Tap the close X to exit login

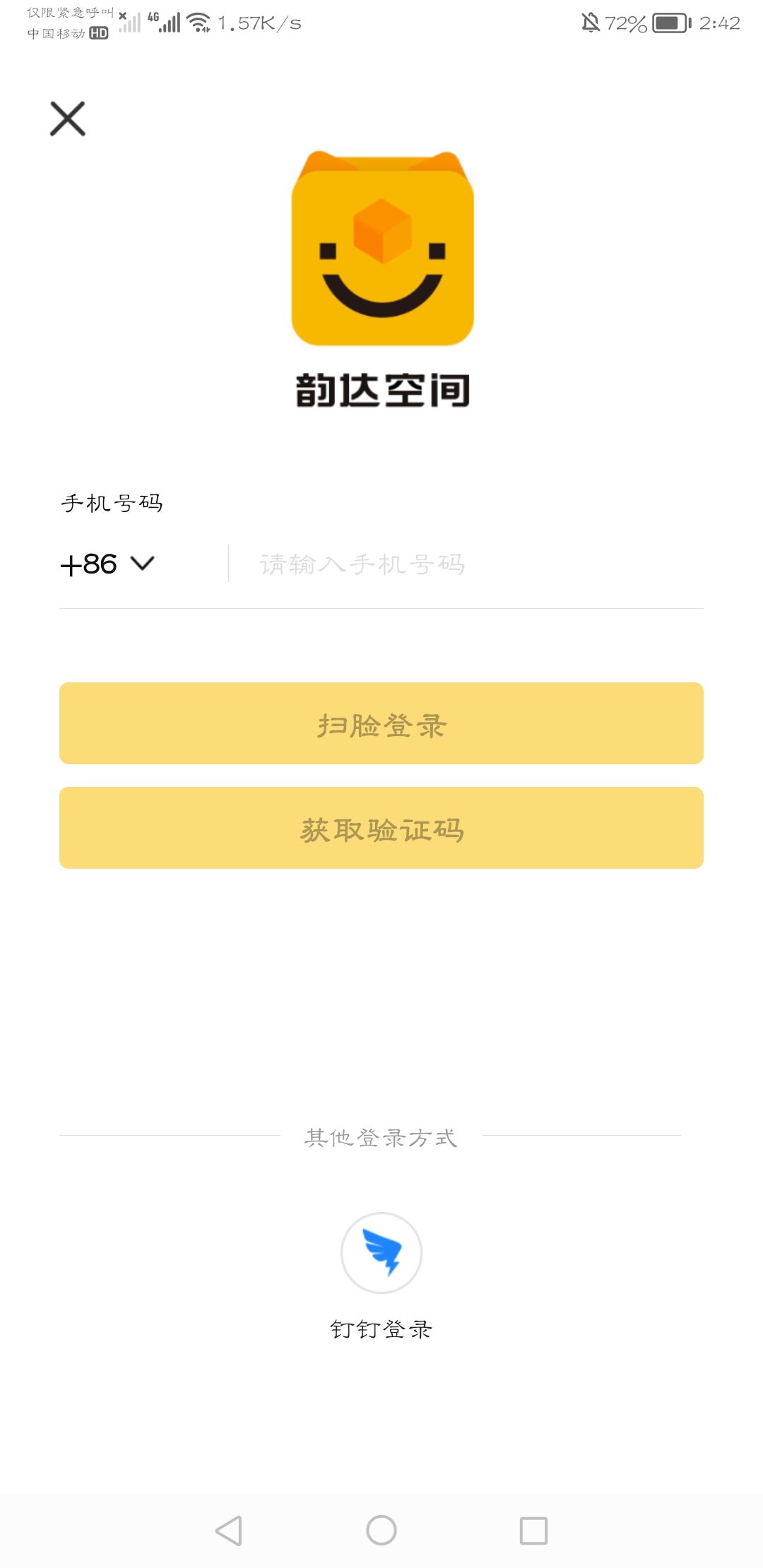(x=68, y=119)
